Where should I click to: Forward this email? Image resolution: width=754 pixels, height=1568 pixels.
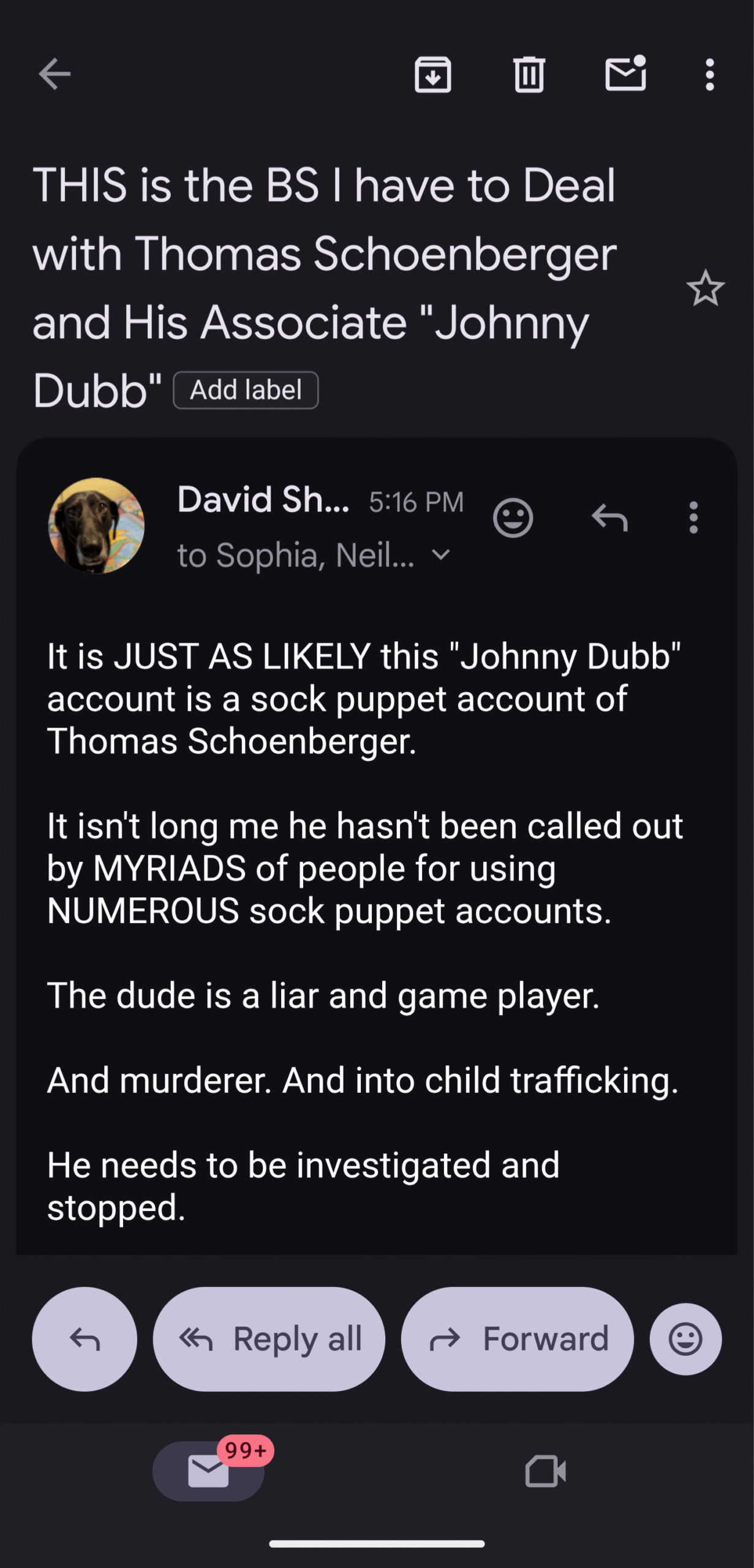pos(517,1339)
